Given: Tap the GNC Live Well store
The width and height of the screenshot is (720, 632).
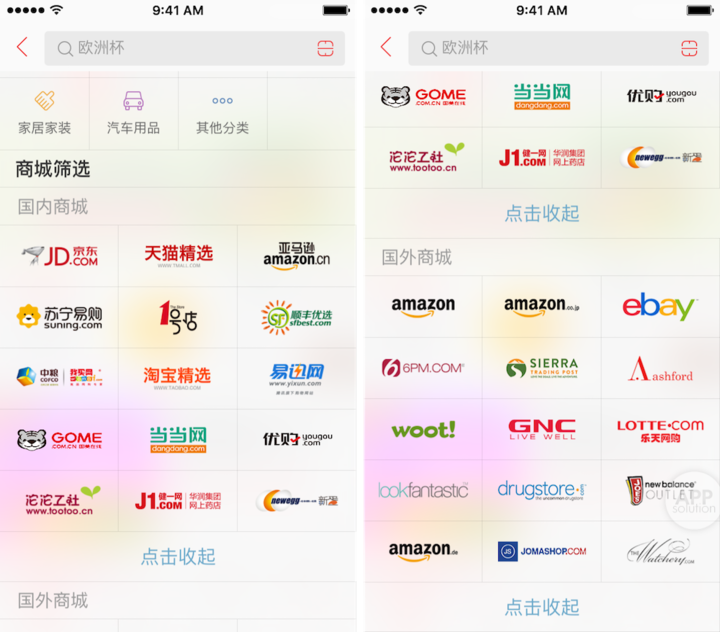Looking at the screenshot, I should tap(541, 430).
